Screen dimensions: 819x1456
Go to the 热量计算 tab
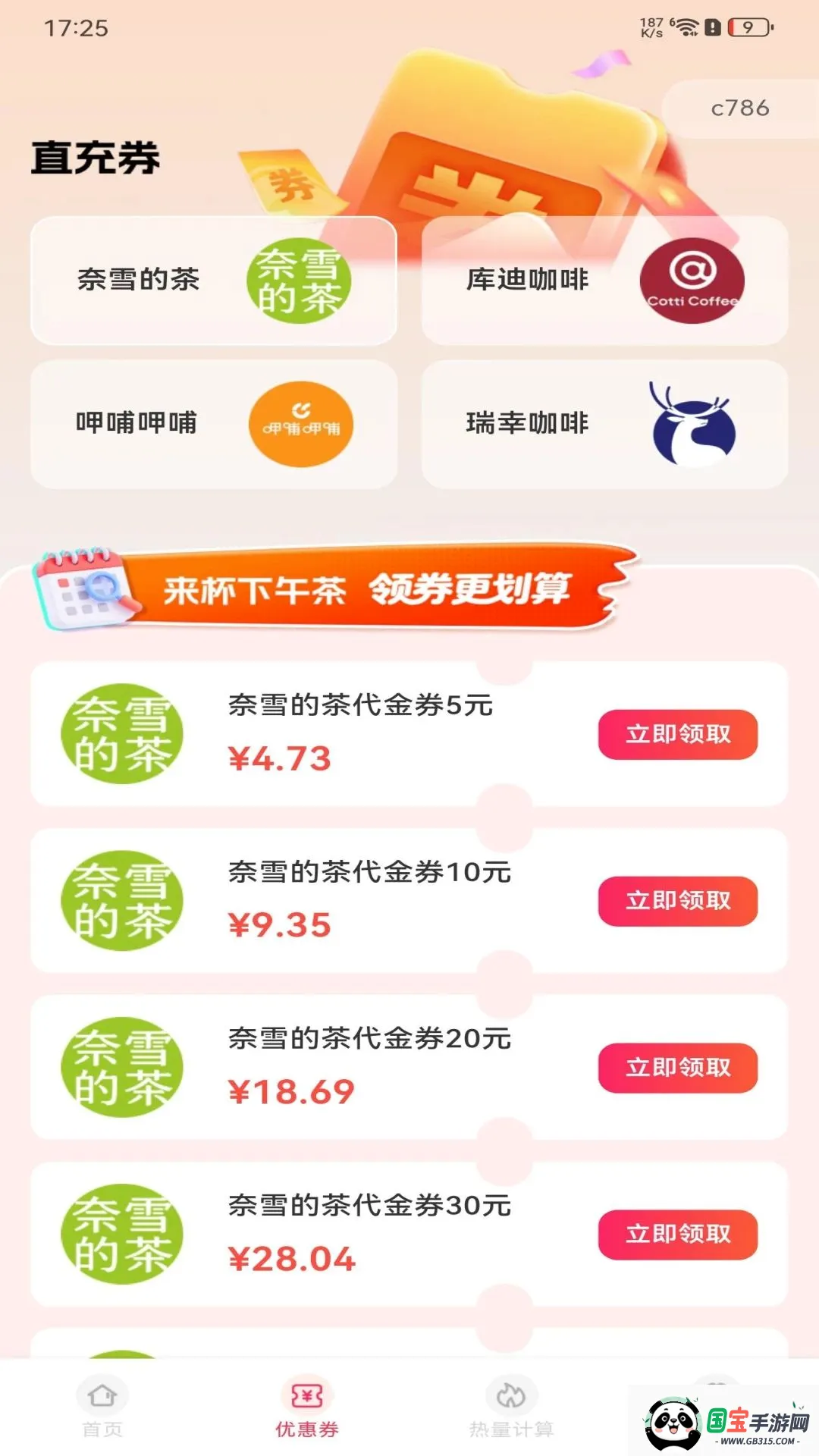click(x=511, y=1407)
